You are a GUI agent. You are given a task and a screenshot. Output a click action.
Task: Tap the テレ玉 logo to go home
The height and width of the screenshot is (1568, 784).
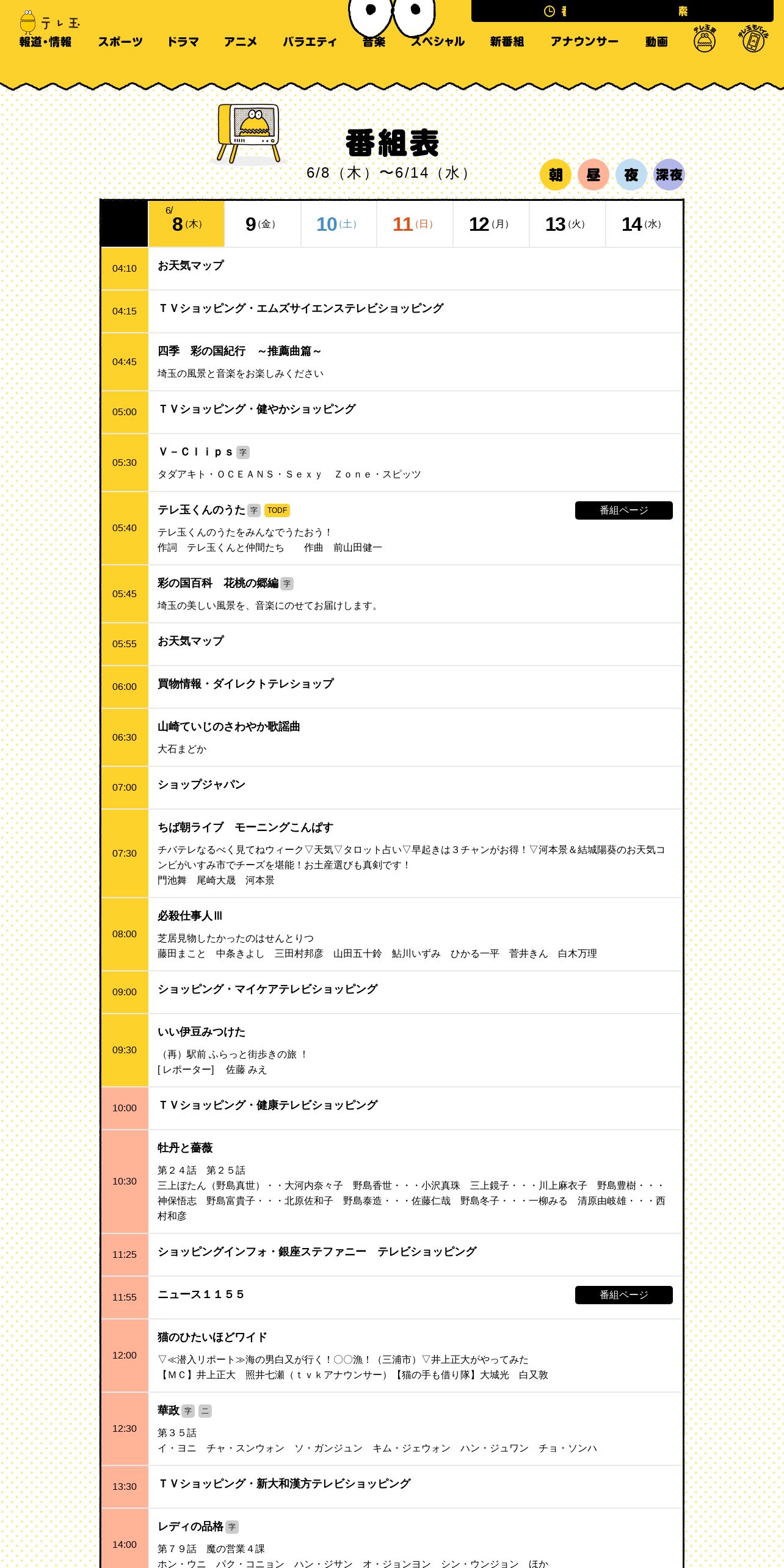[x=49, y=22]
